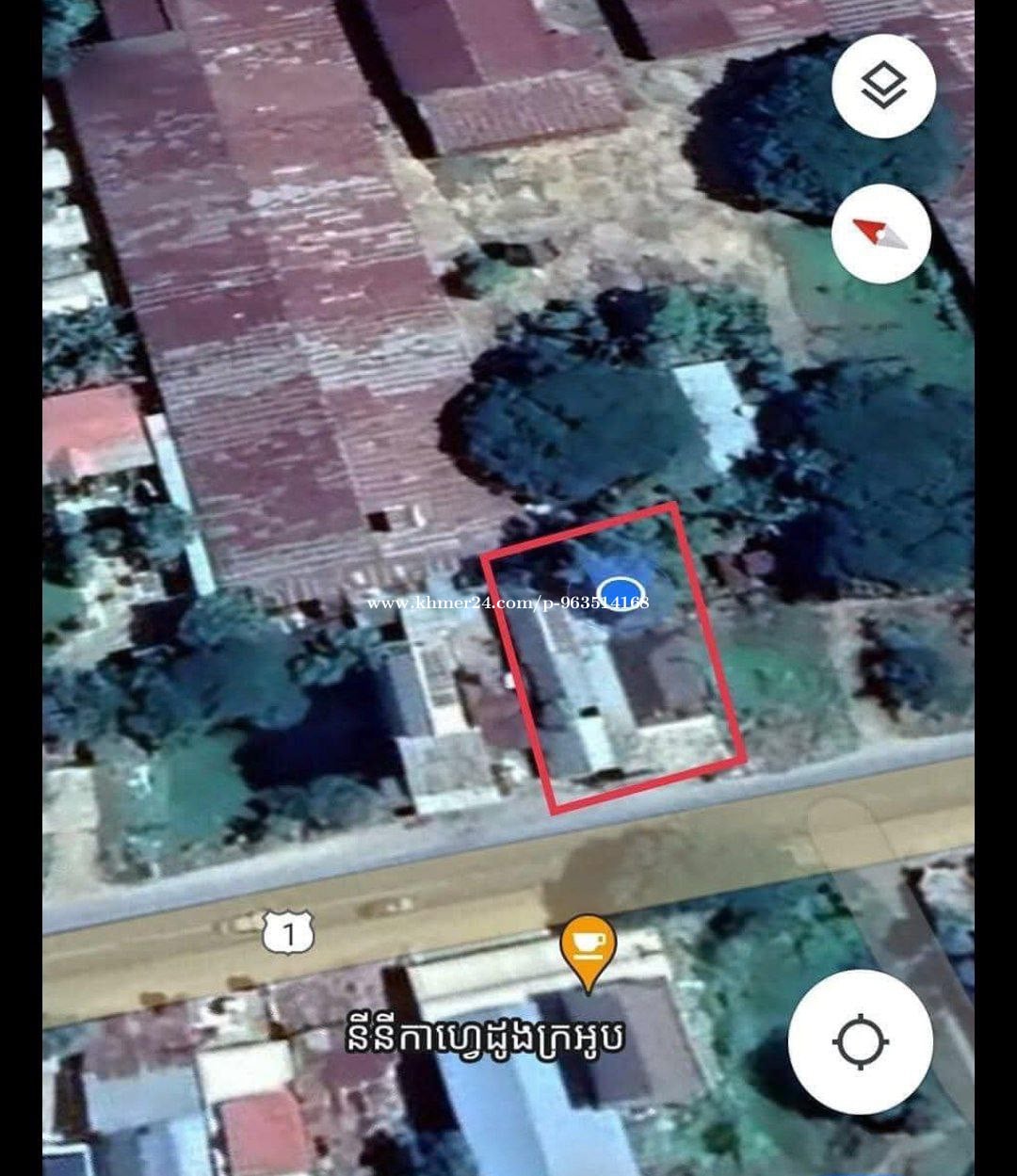
Task: Open the map layers selector
Action: 883,88
